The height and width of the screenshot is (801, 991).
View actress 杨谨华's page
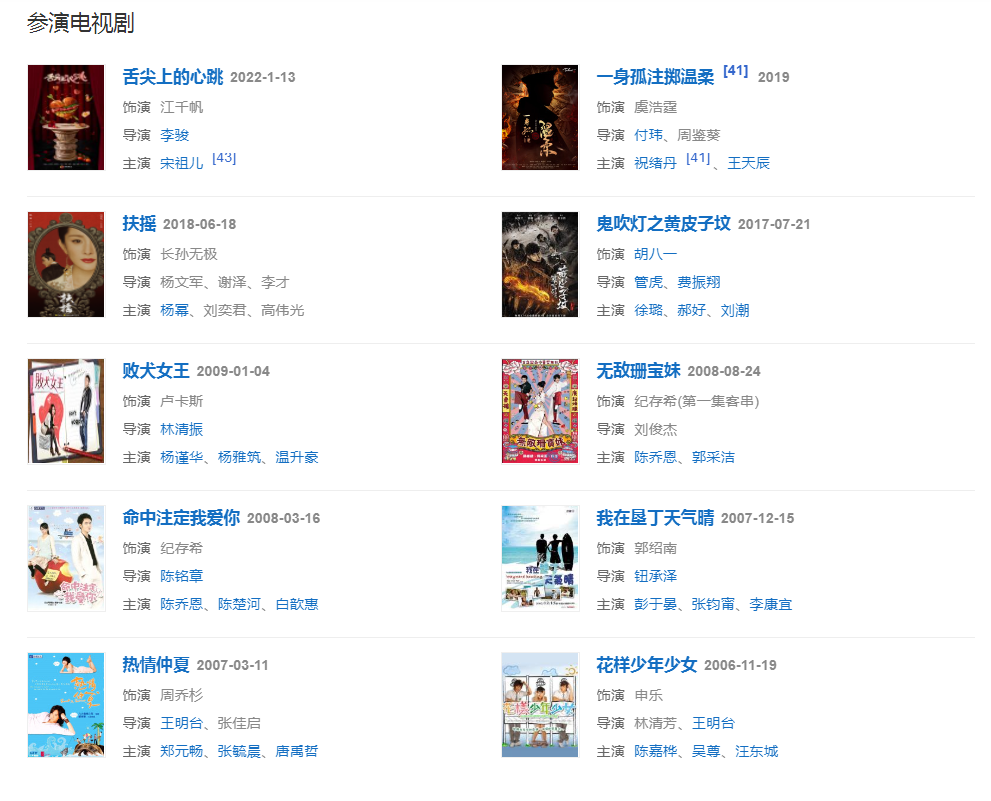point(181,457)
